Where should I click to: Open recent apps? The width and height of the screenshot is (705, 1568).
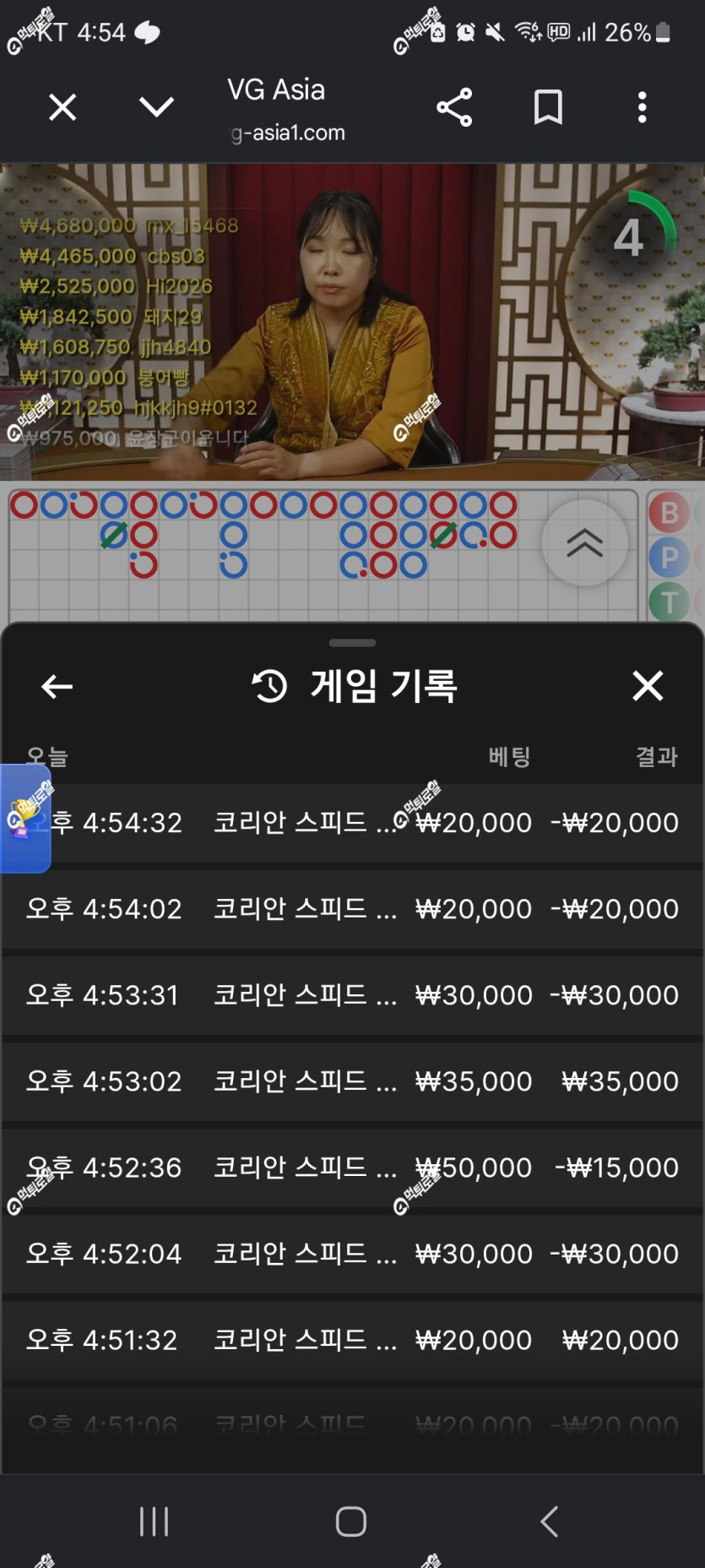click(154, 1522)
